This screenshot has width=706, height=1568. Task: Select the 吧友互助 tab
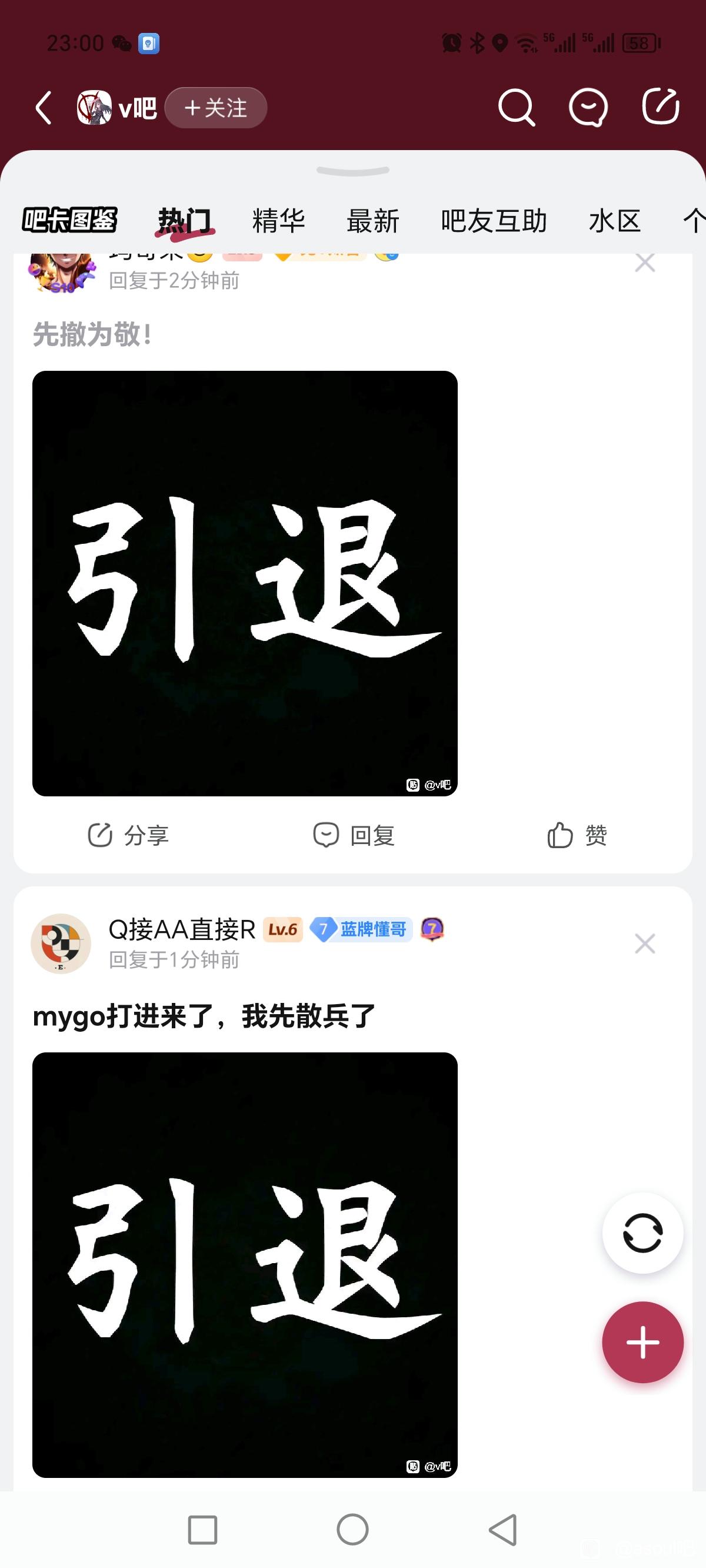click(494, 220)
